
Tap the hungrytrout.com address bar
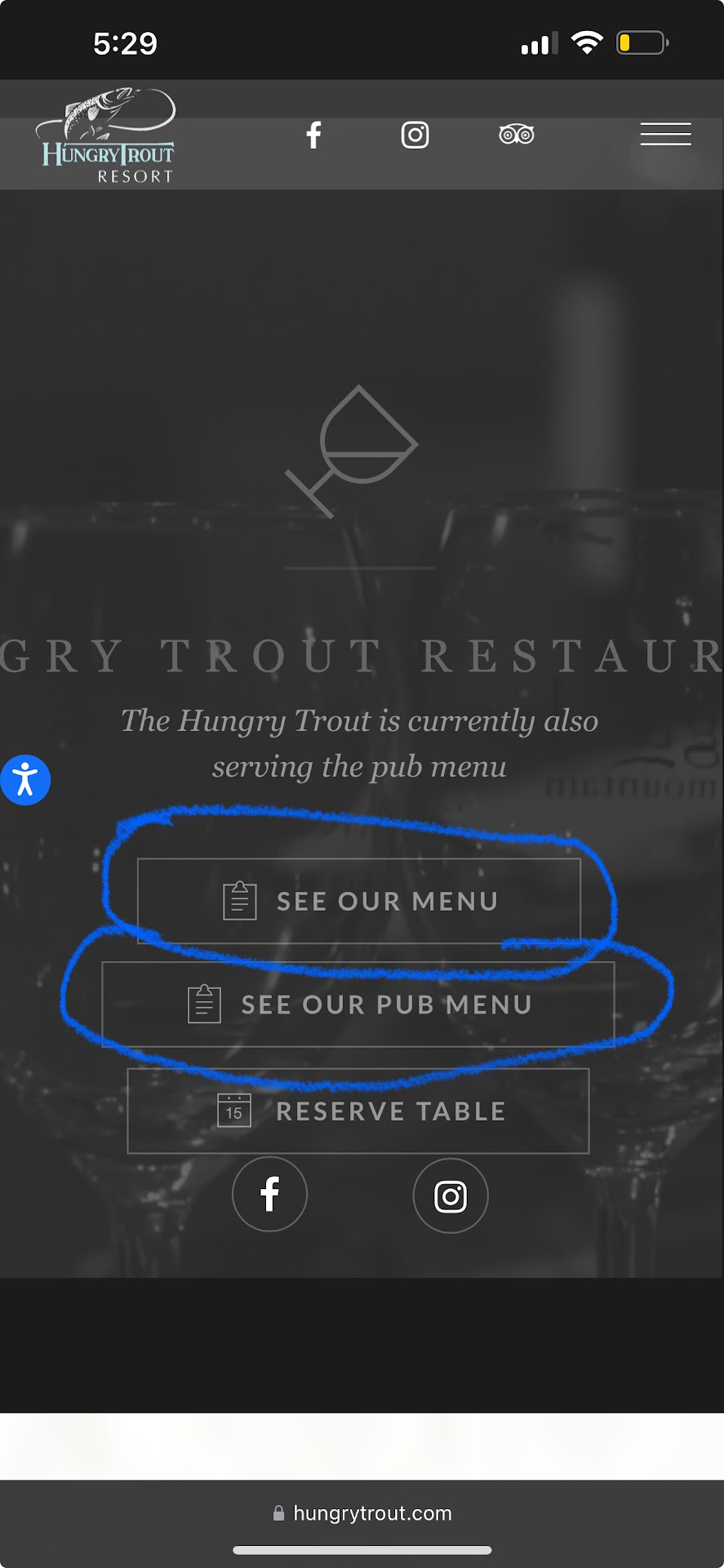pyautogui.click(x=362, y=1513)
